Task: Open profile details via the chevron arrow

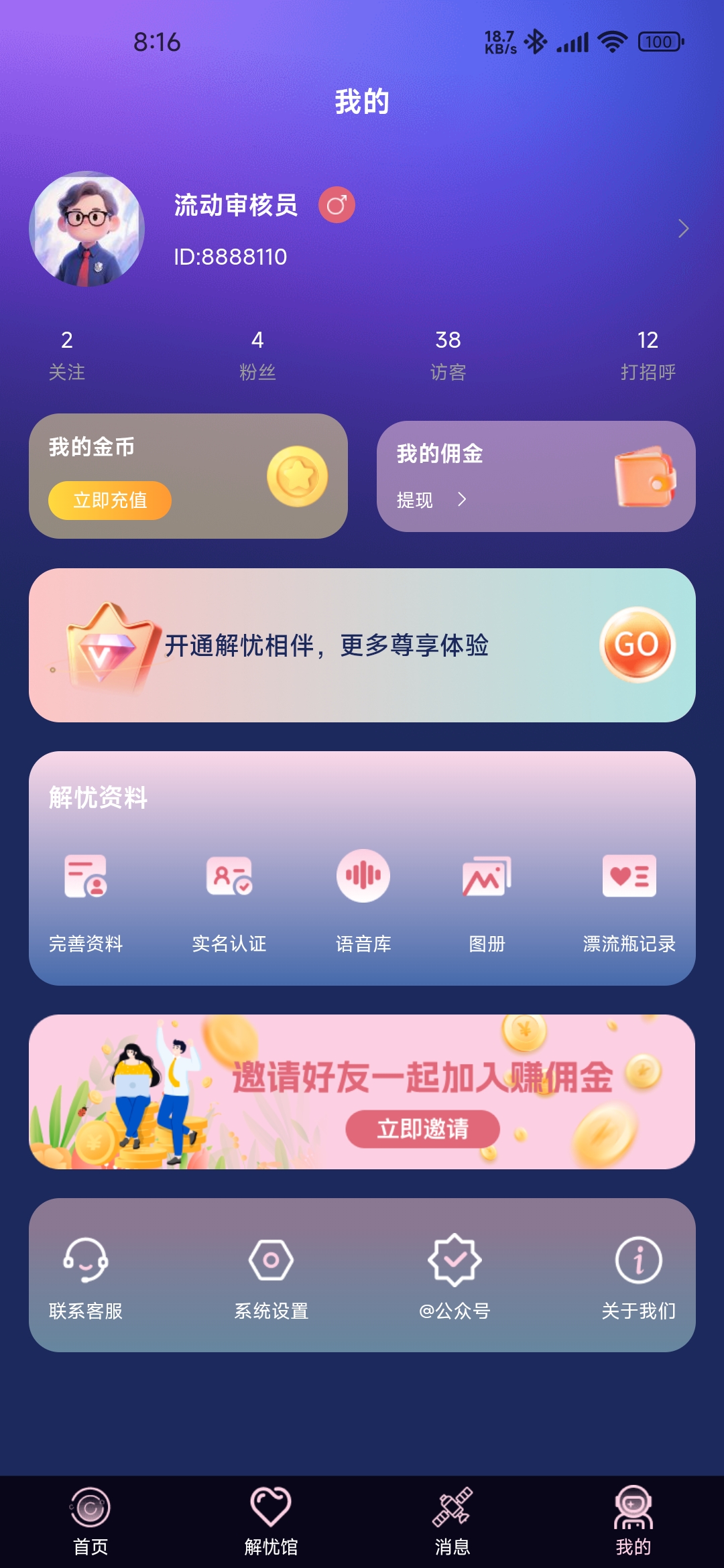Action: coord(683,228)
